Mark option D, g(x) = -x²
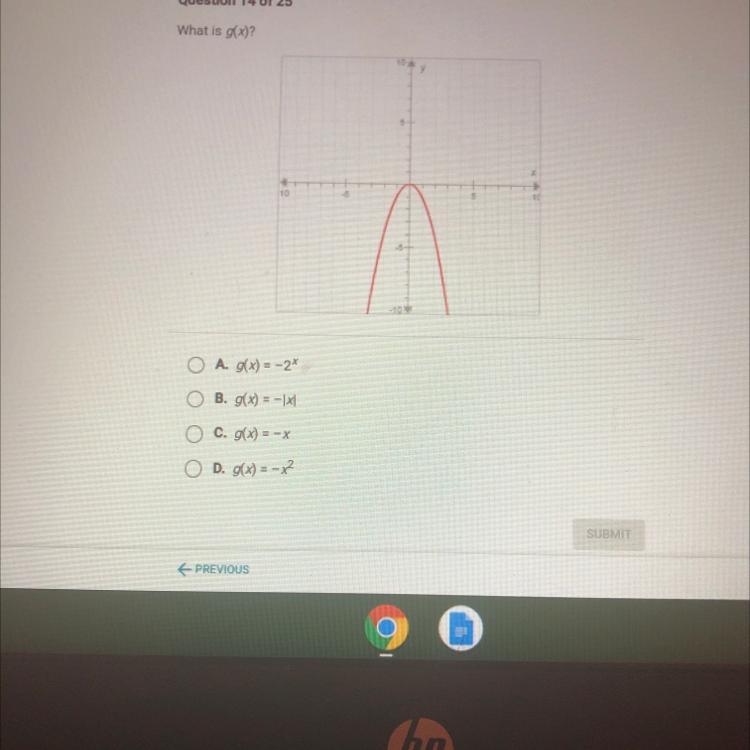 pyautogui.click(x=195, y=469)
